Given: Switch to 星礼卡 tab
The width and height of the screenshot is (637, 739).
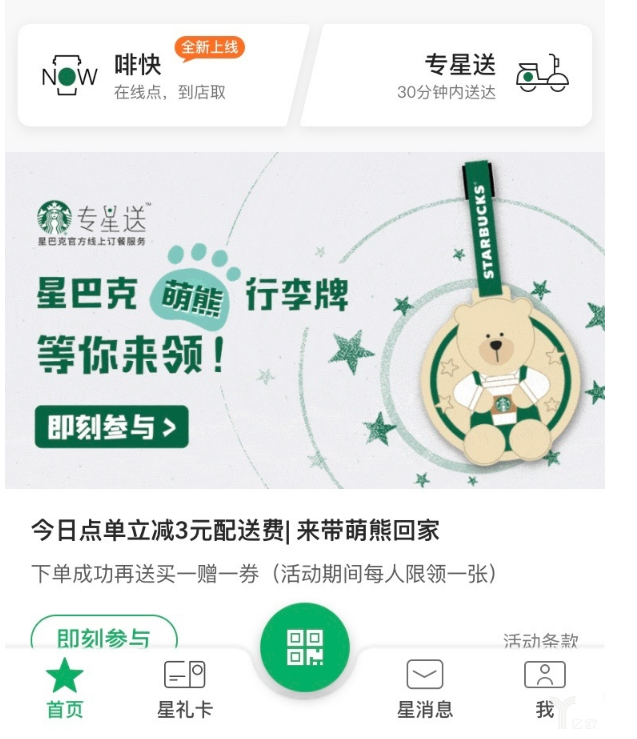Looking at the screenshot, I should [185, 689].
